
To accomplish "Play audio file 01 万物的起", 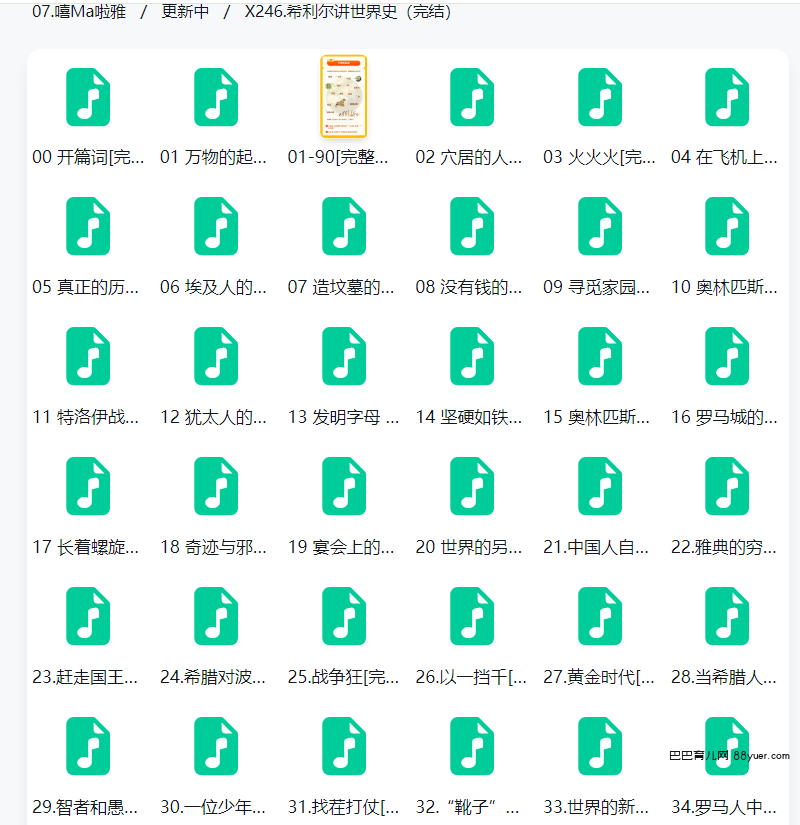I will point(216,97).
